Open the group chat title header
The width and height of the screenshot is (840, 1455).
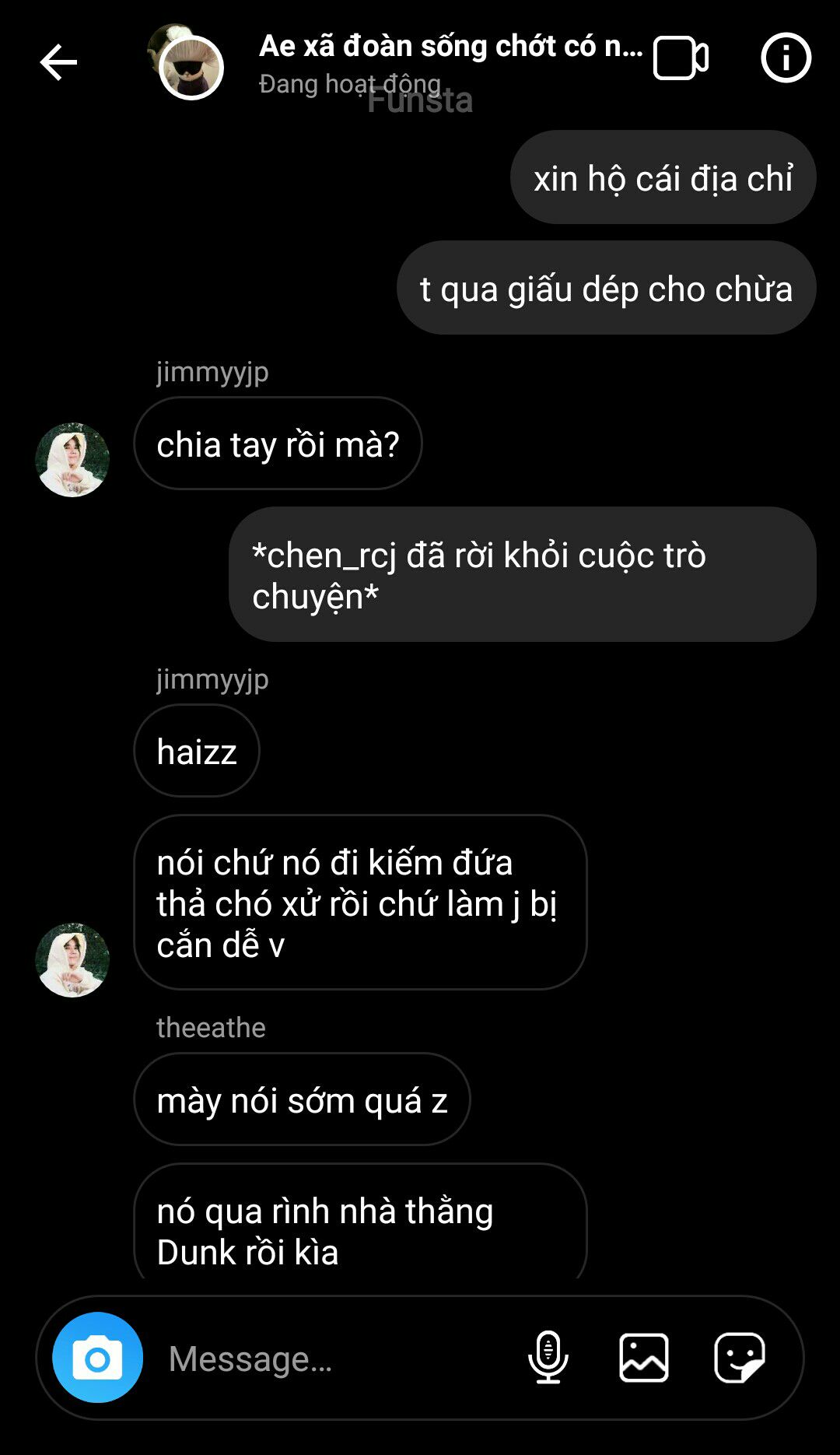(x=450, y=47)
